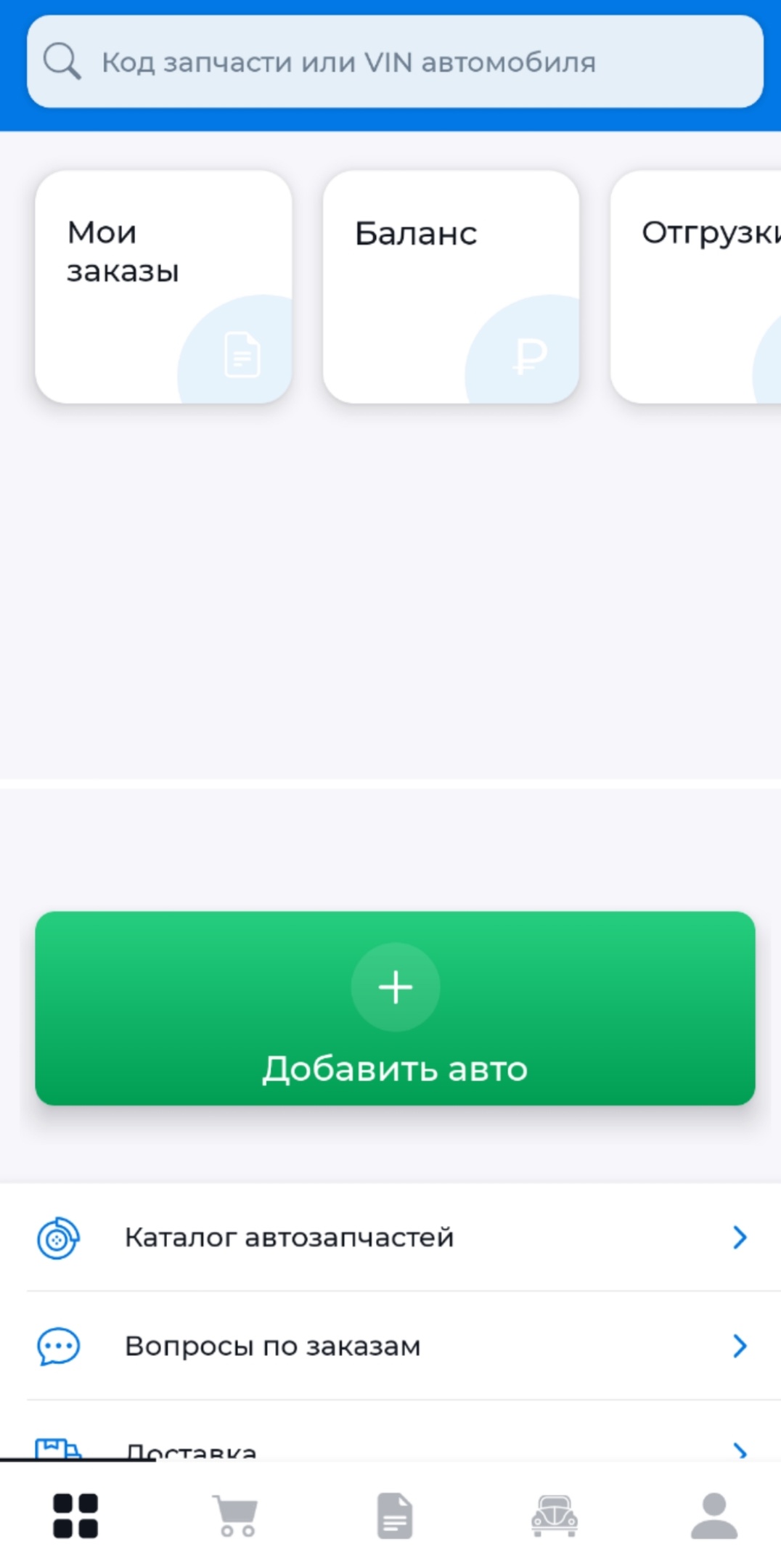781x1568 pixels.
Task: Tap the part code or VIN search field
Action: tap(395, 62)
